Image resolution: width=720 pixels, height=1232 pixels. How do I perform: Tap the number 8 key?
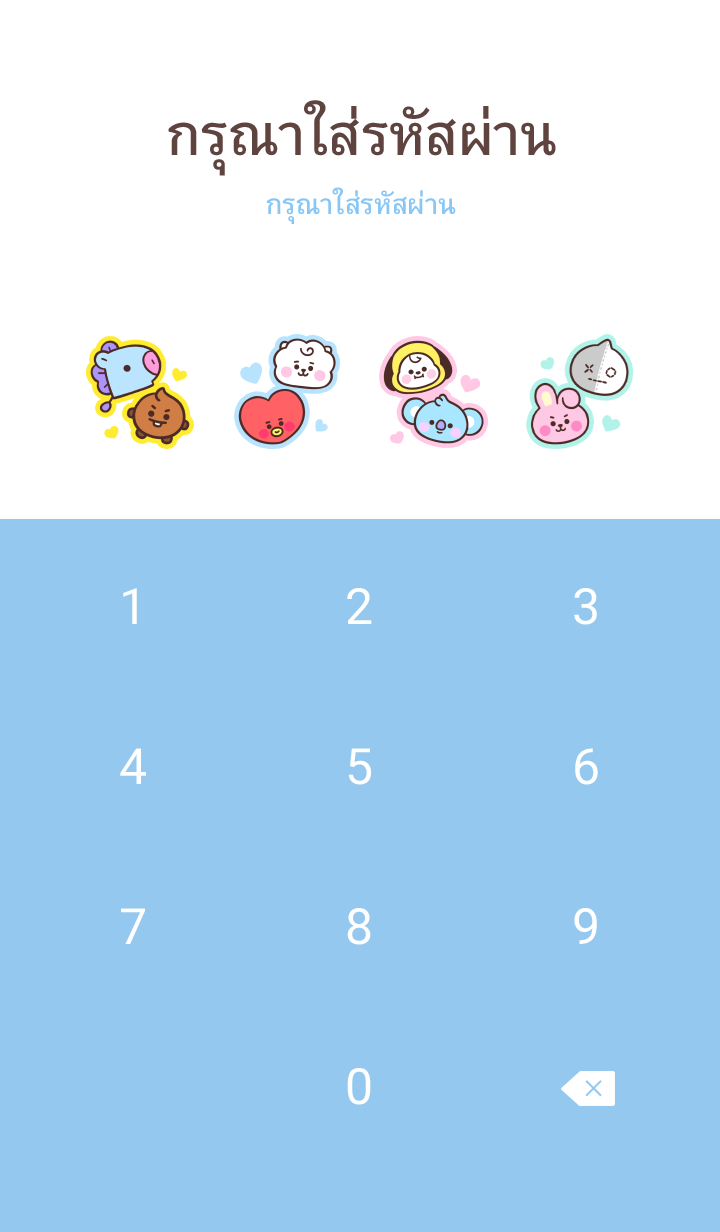click(x=359, y=927)
